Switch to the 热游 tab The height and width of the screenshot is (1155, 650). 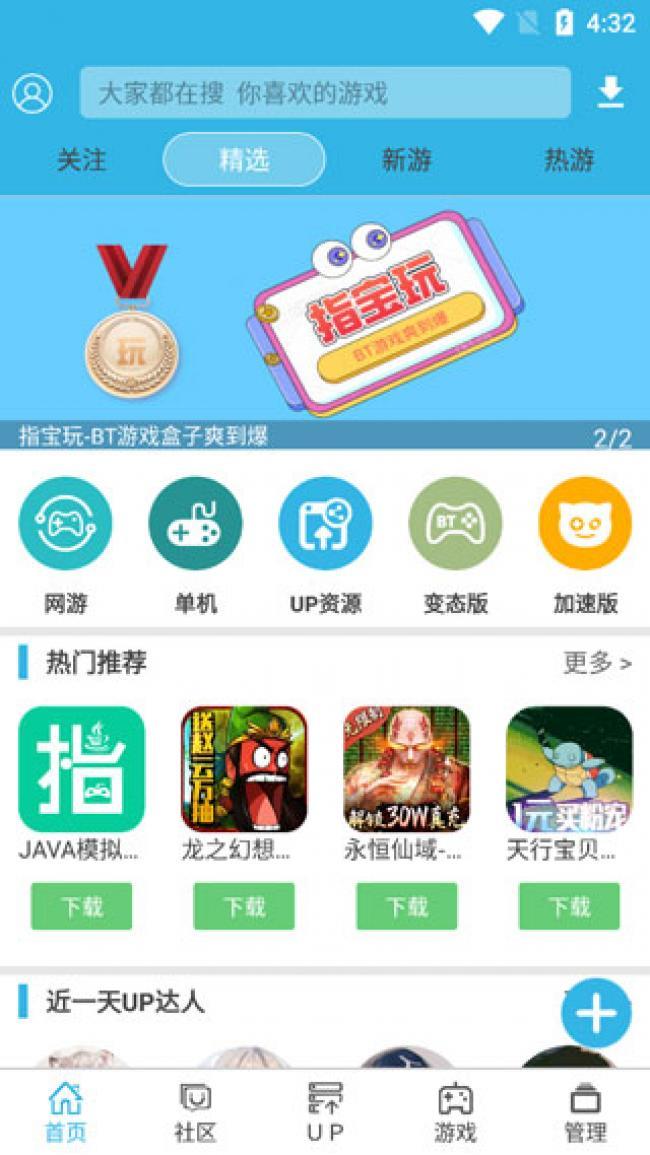click(569, 159)
